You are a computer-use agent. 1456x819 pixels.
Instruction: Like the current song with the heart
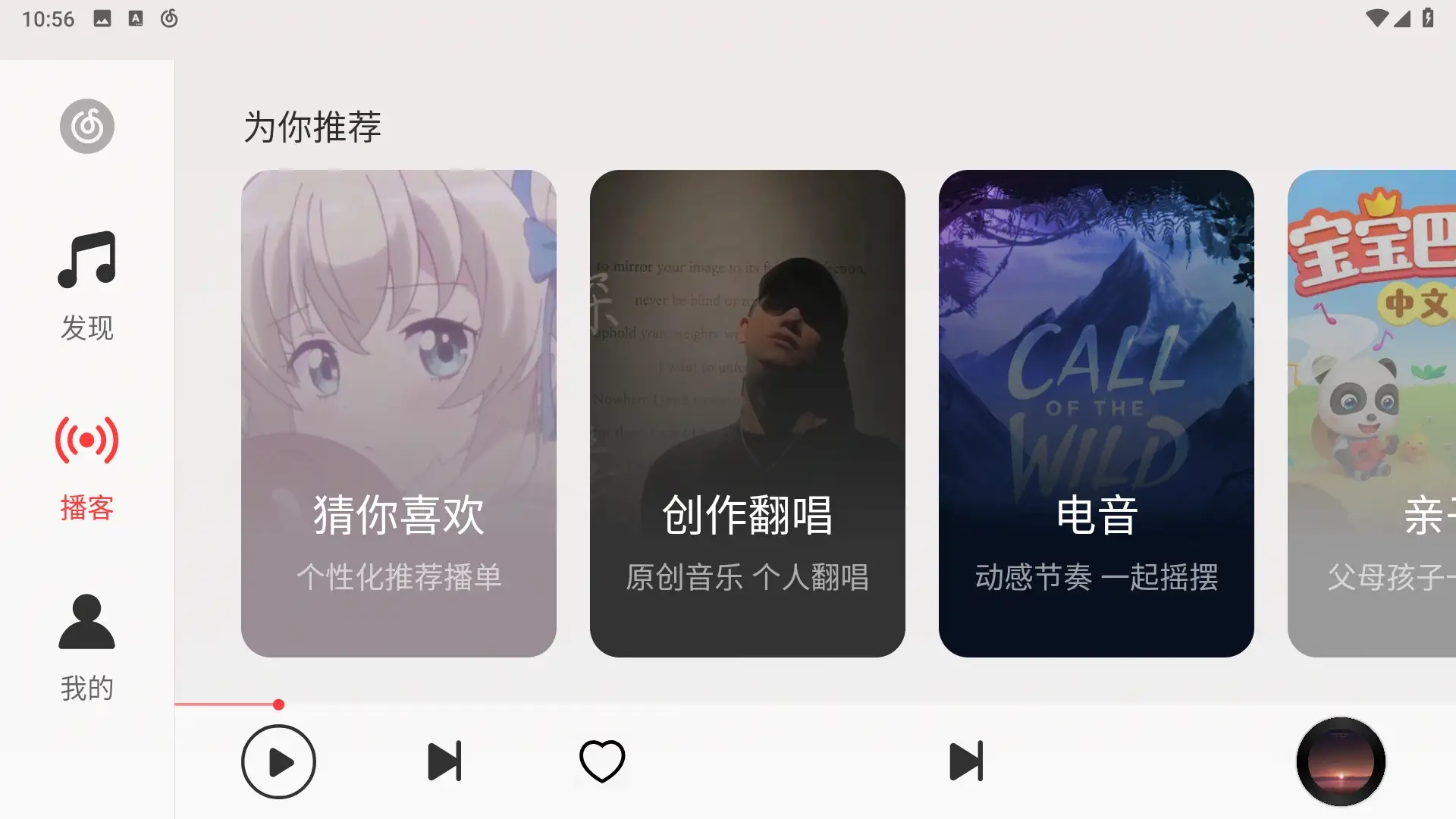click(x=602, y=761)
